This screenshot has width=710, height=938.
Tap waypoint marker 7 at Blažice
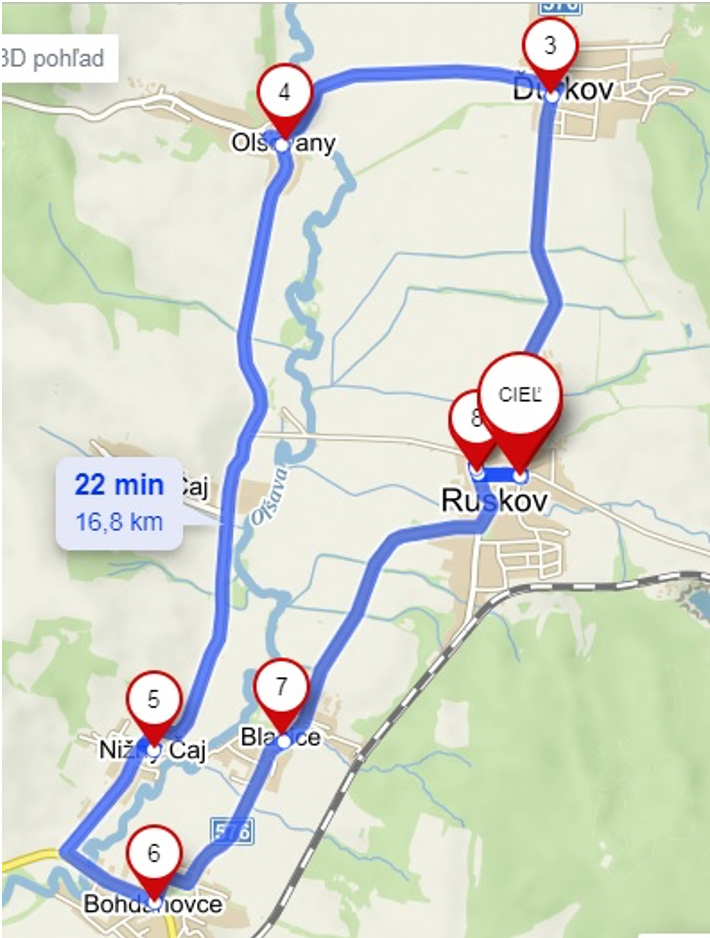point(282,687)
